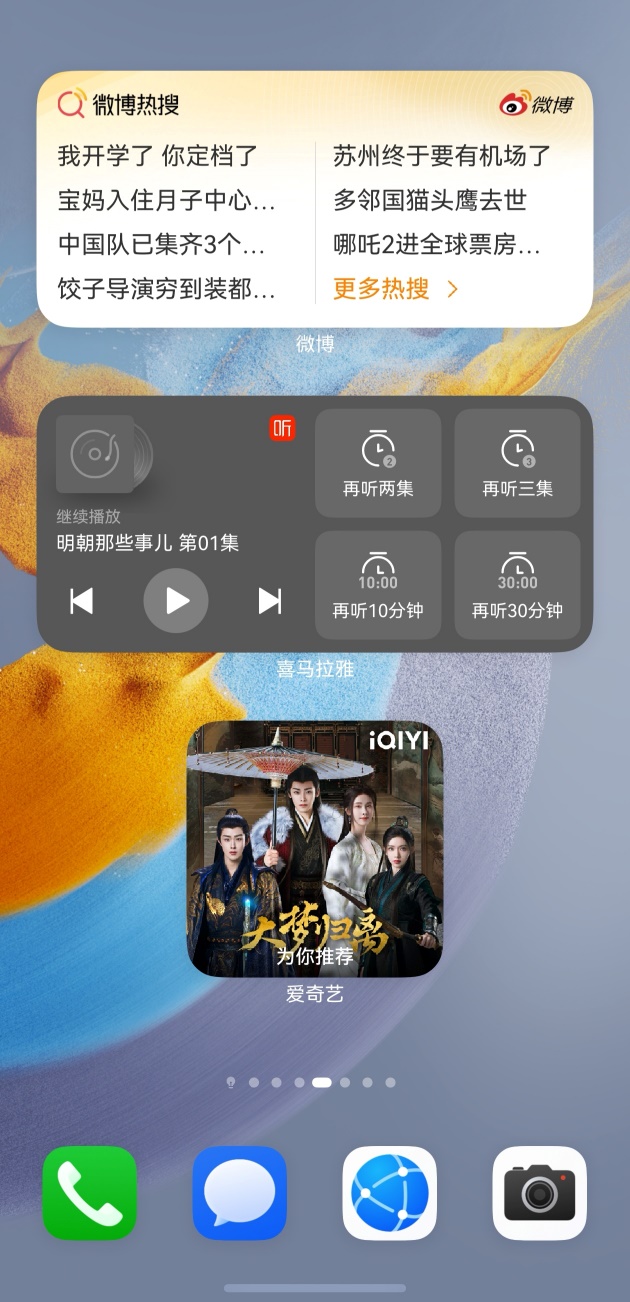
Task: Play 明朝那些事儿 第01集
Action: (x=176, y=600)
